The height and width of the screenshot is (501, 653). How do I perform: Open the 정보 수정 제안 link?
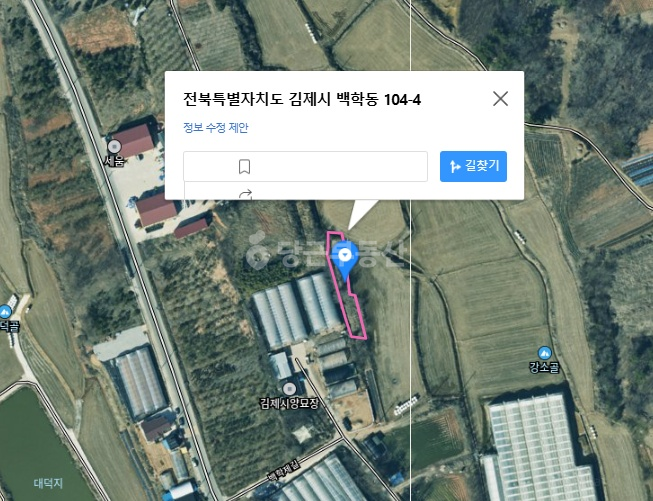click(216, 127)
